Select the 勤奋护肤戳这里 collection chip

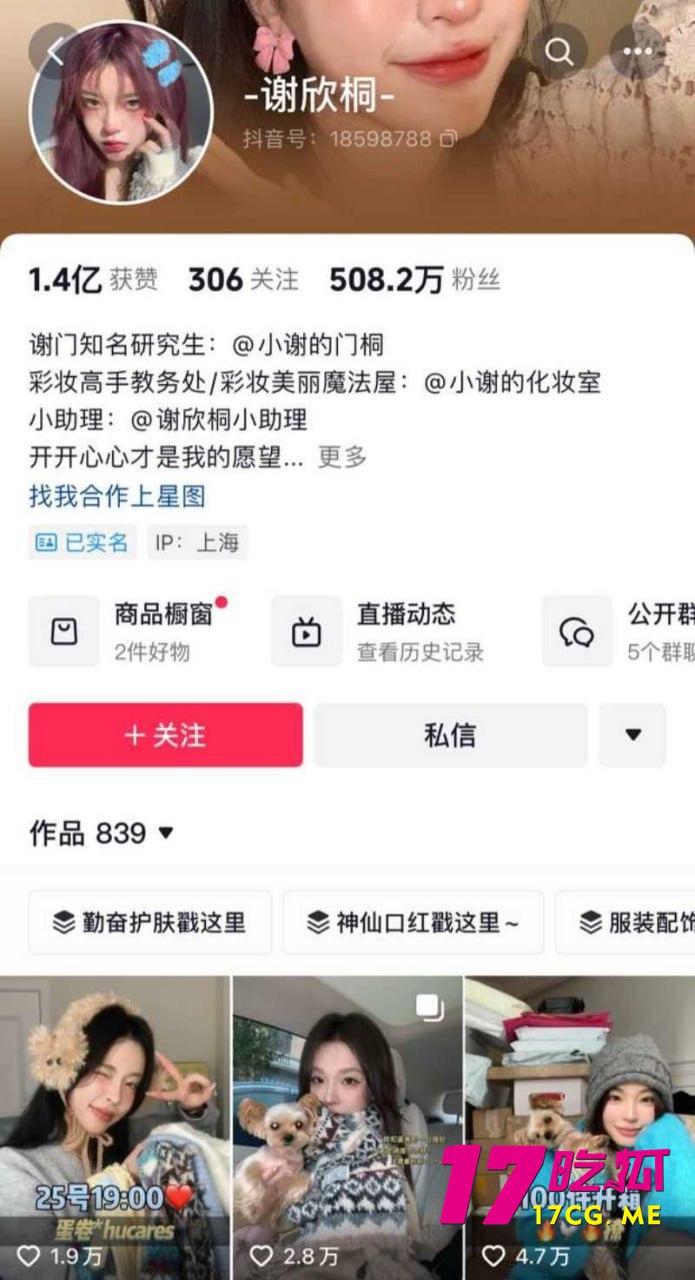point(150,922)
